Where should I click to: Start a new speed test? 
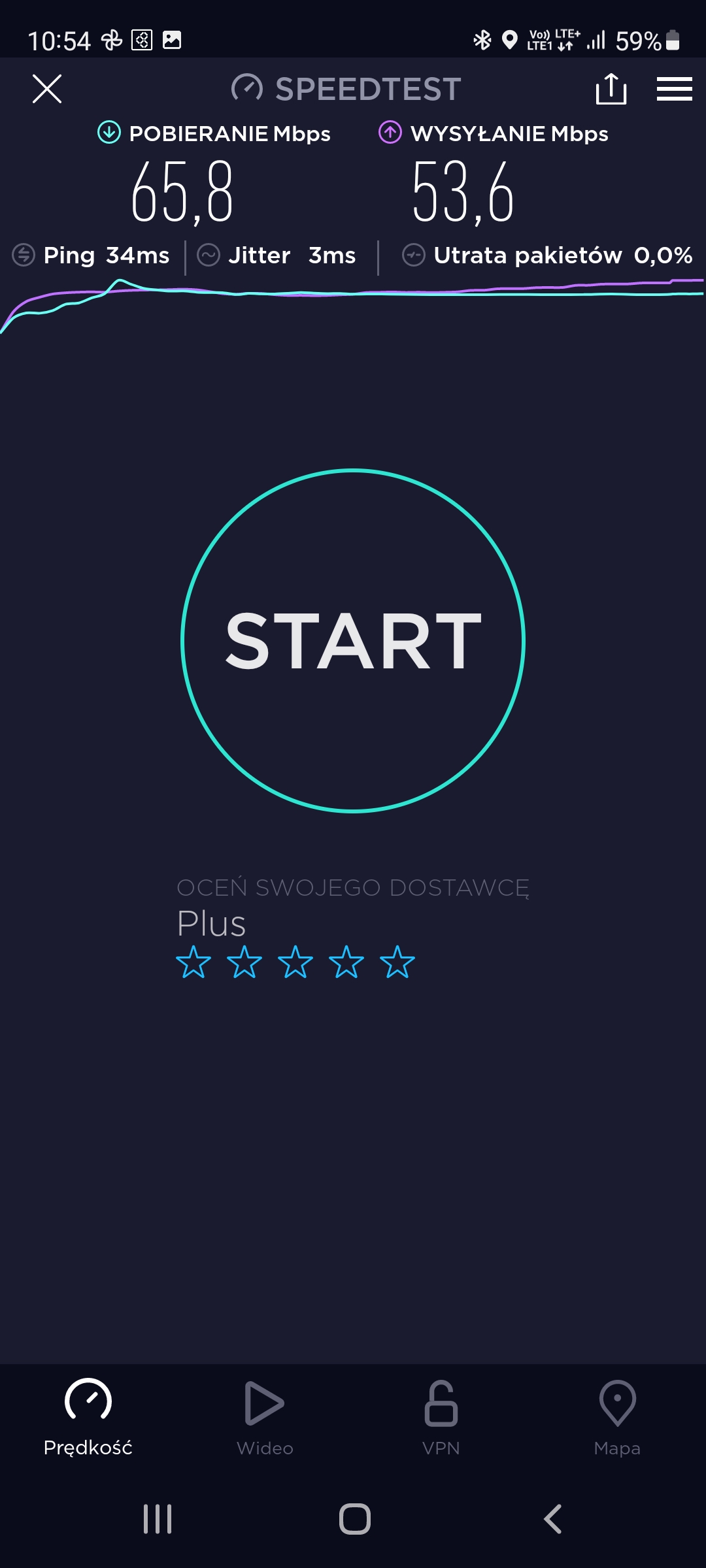pyautogui.click(x=353, y=640)
